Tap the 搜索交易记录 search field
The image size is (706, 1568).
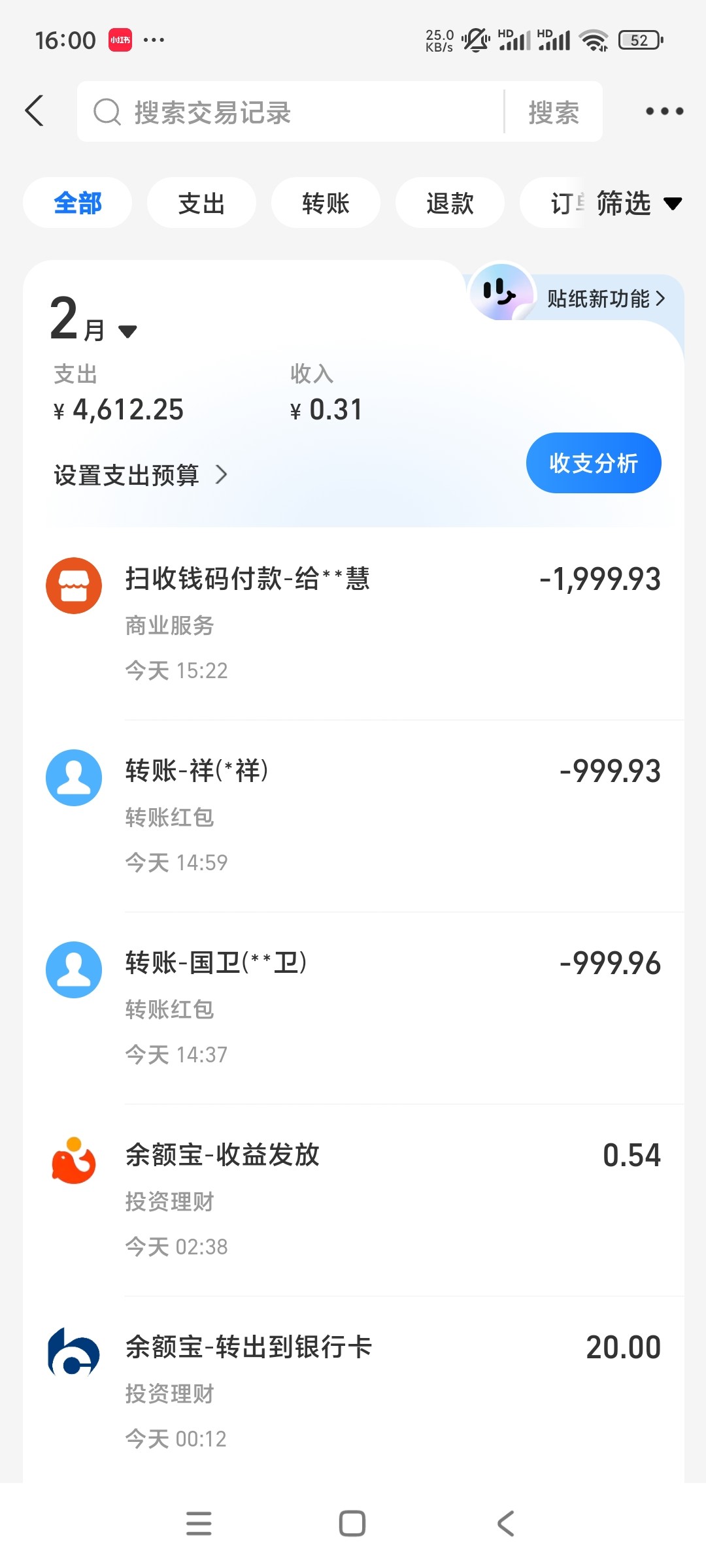click(x=294, y=112)
